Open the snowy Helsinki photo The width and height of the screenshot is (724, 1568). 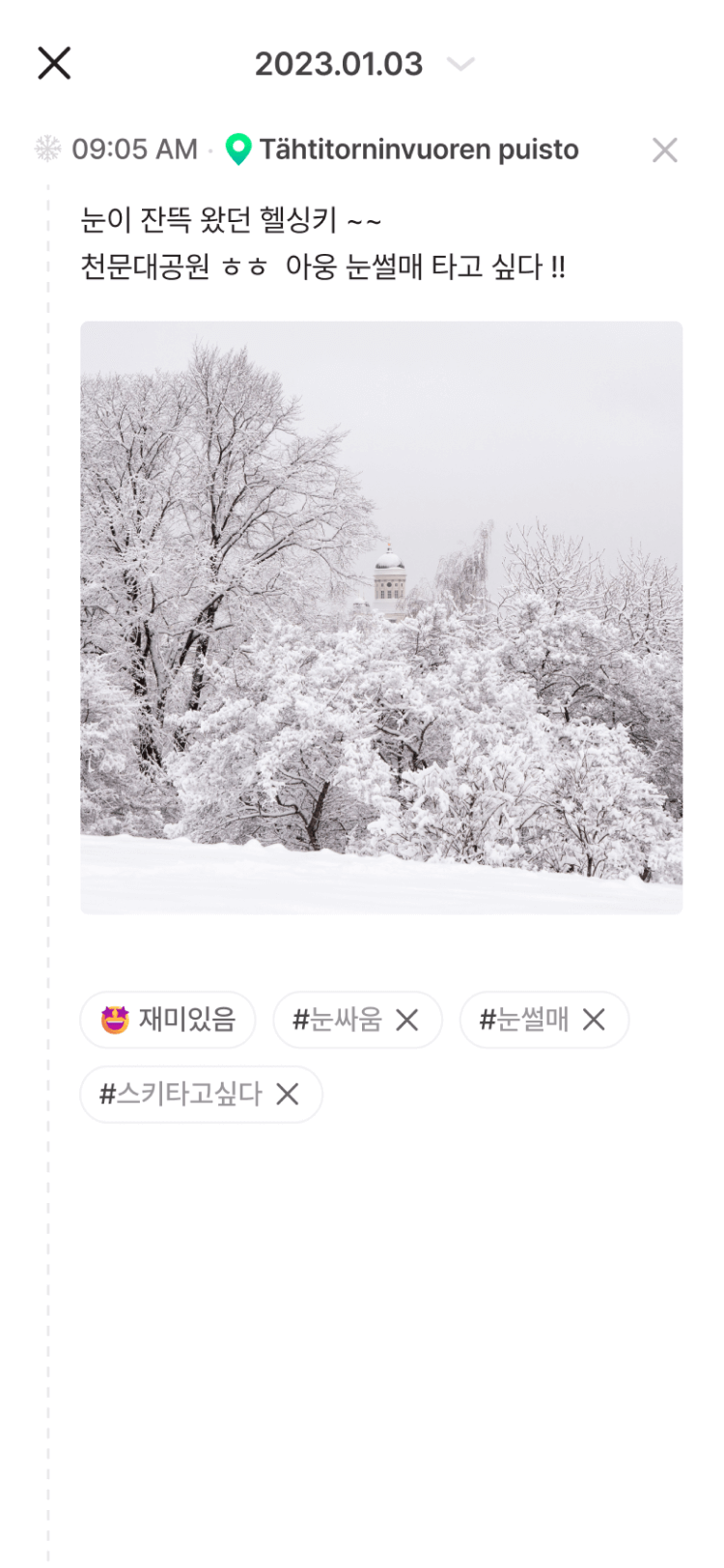click(x=383, y=616)
